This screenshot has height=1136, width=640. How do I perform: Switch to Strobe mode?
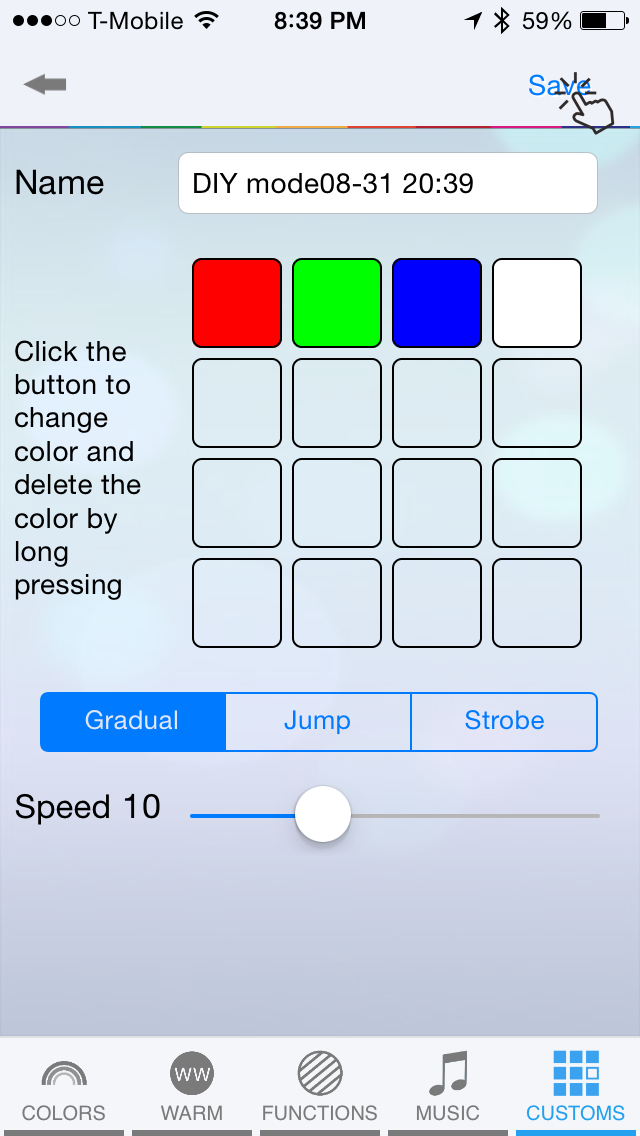pyautogui.click(x=504, y=722)
